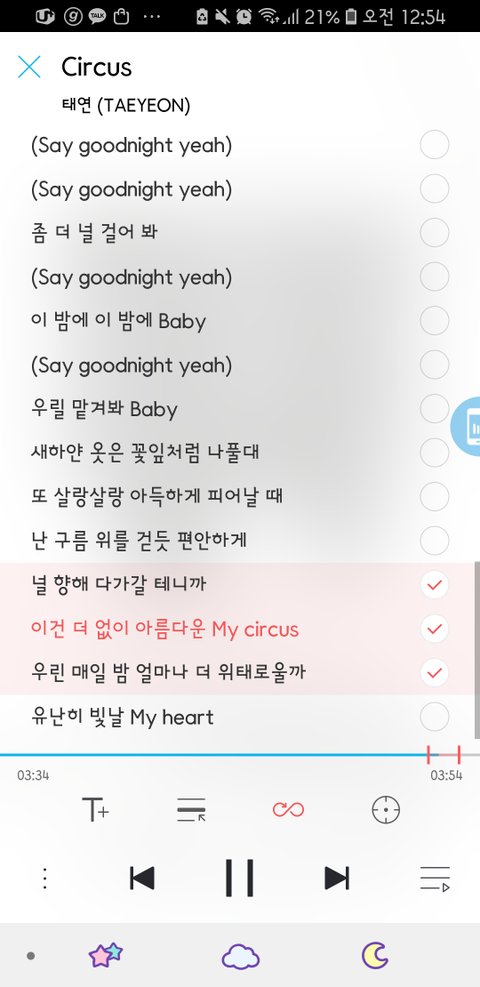Select the line '유난히 빛날 My heart'

[434, 717]
